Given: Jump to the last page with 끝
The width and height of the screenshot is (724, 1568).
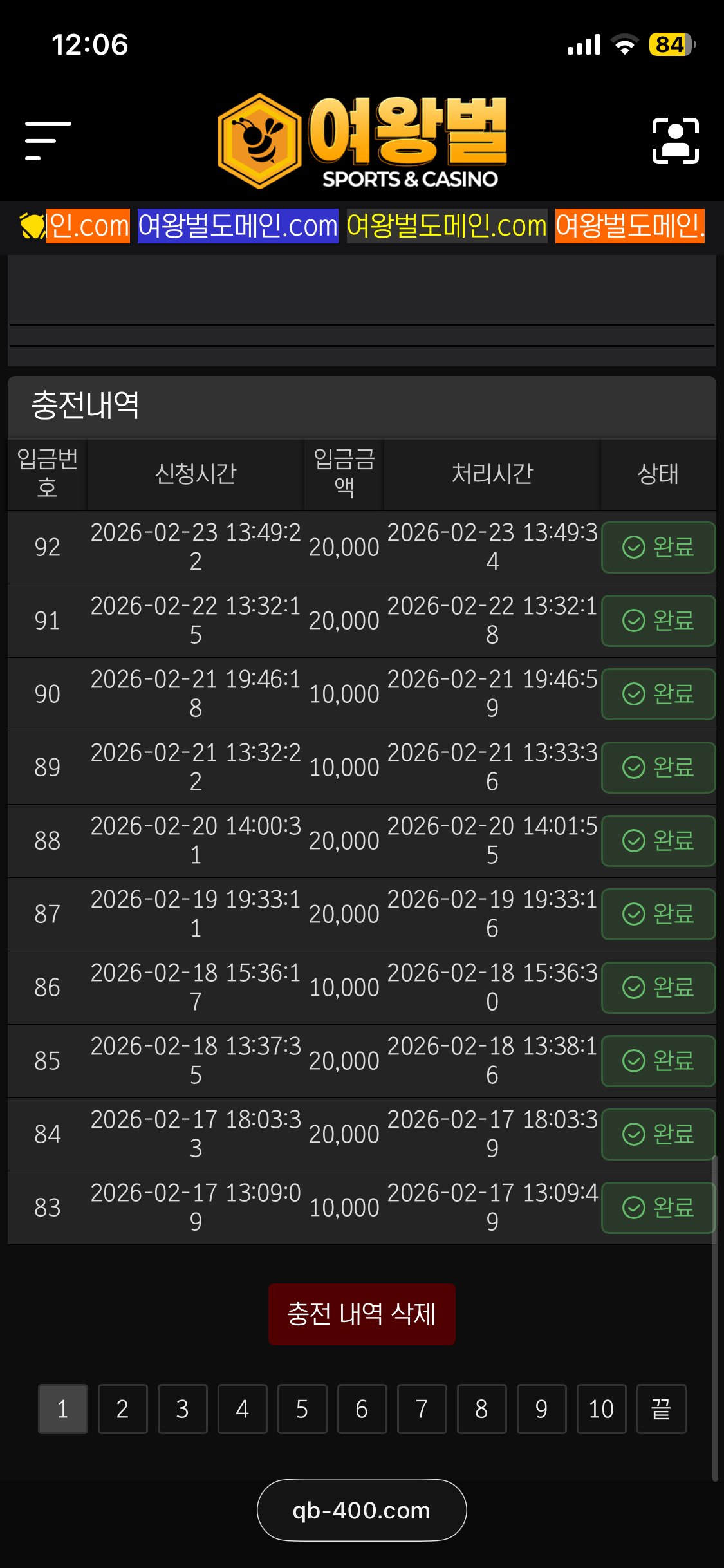Looking at the screenshot, I should [661, 1409].
